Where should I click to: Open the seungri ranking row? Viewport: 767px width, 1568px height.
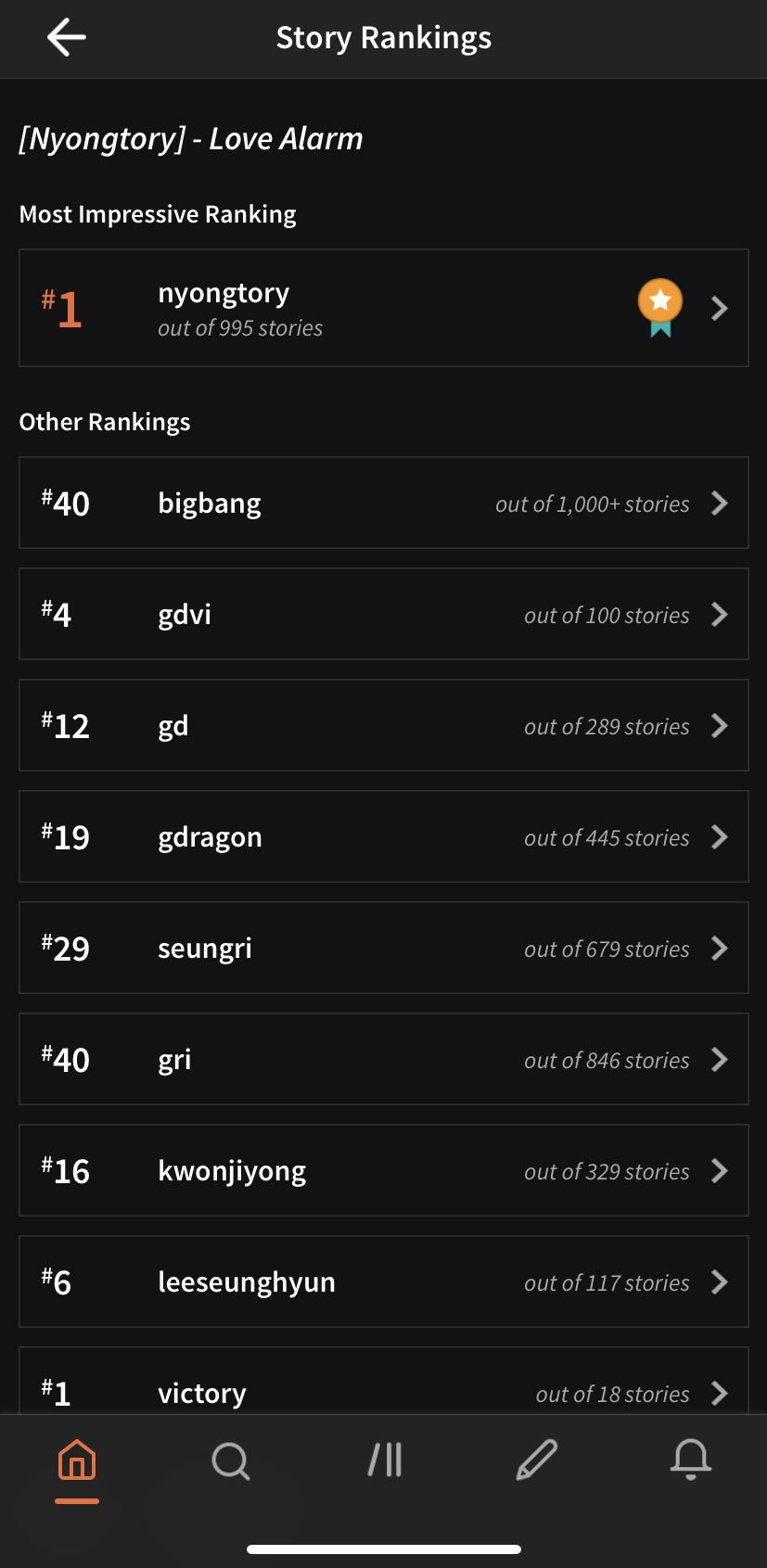tap(384, 948)
